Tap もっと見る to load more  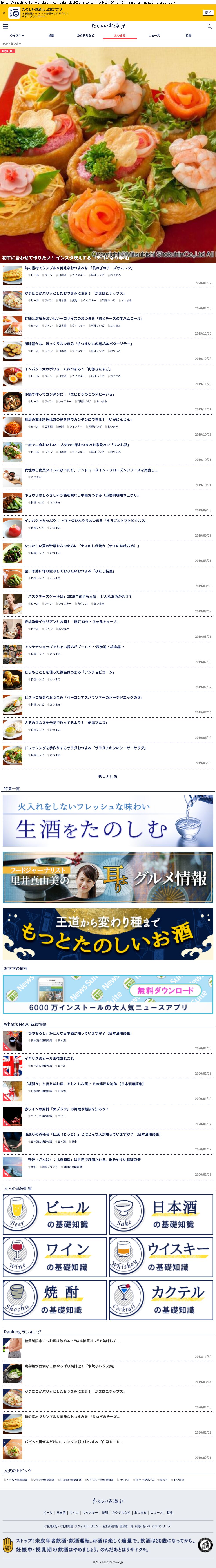[108, 776]
